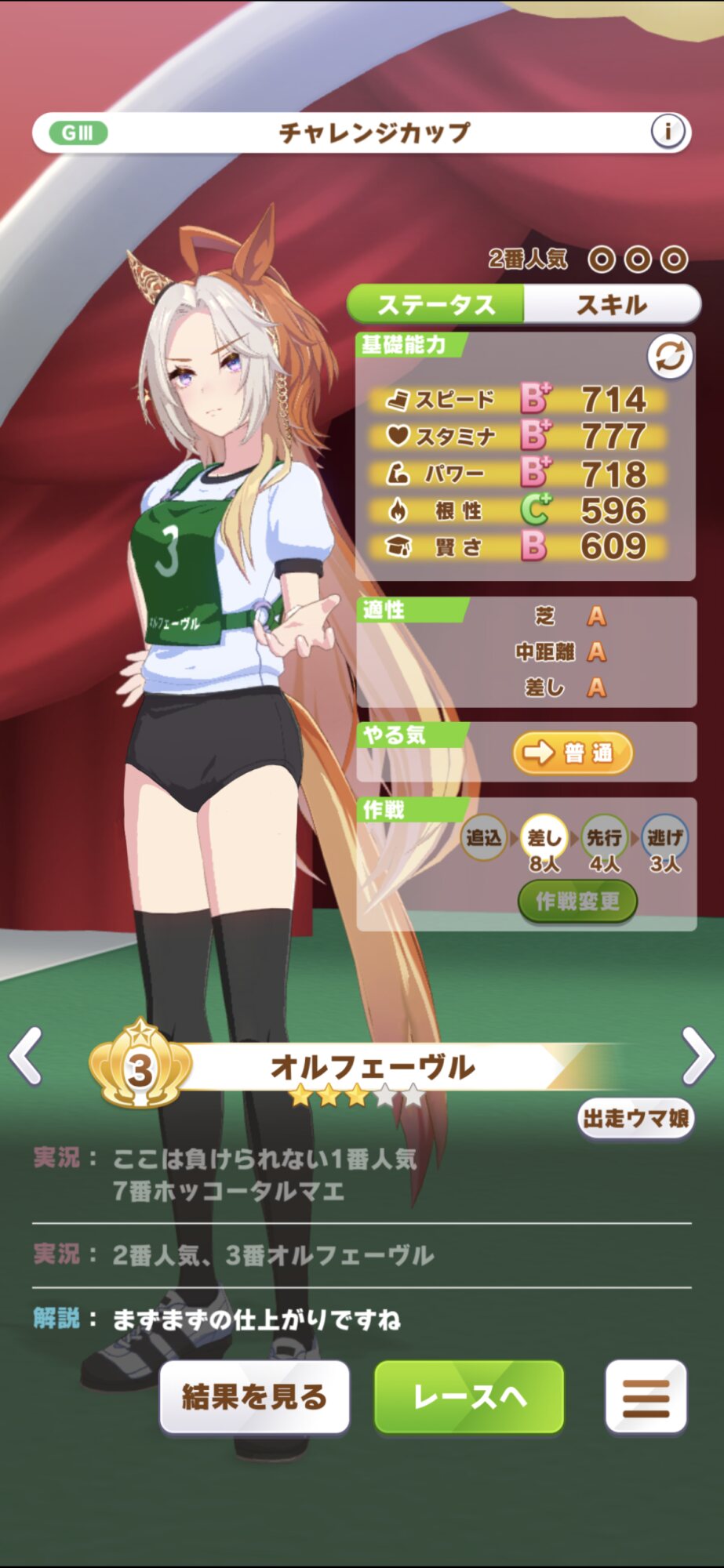Open the hamburger menu button
Viewport: 724px width, 1568px height.
click(646, 1396)
